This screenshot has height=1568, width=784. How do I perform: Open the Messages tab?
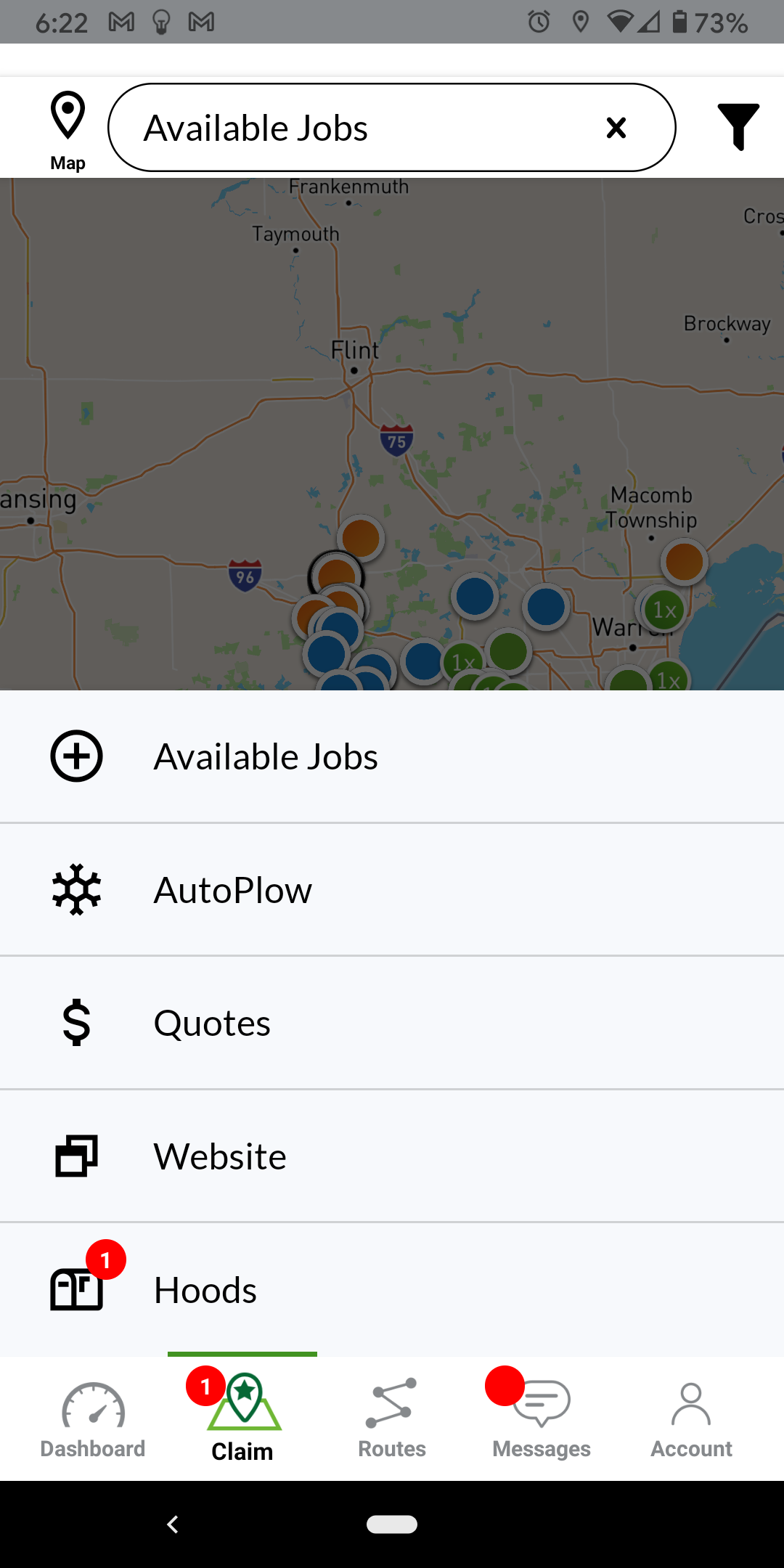tap(542, 1419)
